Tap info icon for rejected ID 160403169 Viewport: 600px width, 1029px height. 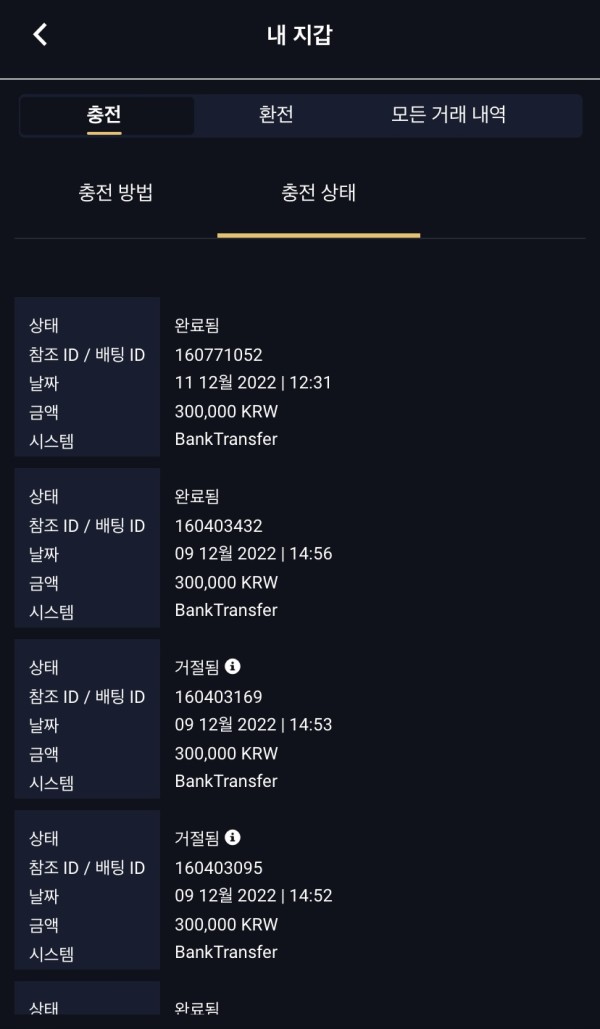[233, 666]
